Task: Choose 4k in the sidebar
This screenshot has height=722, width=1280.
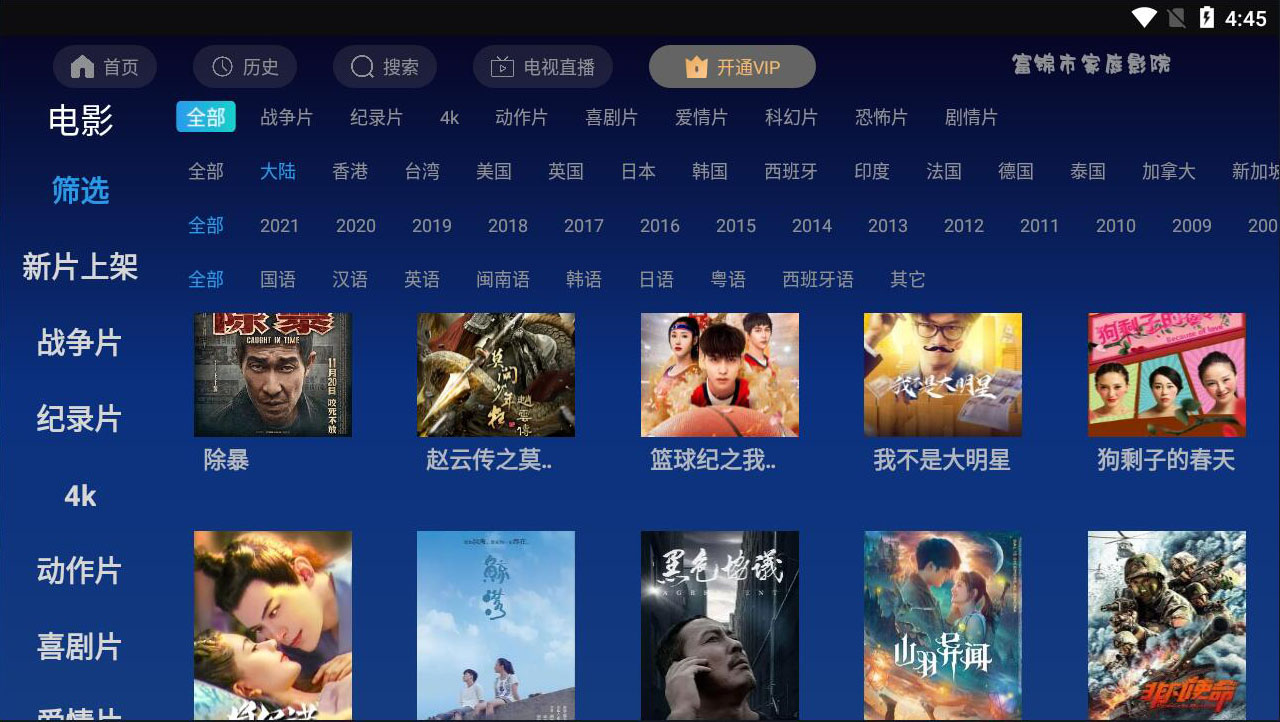Action: point(80,495)
